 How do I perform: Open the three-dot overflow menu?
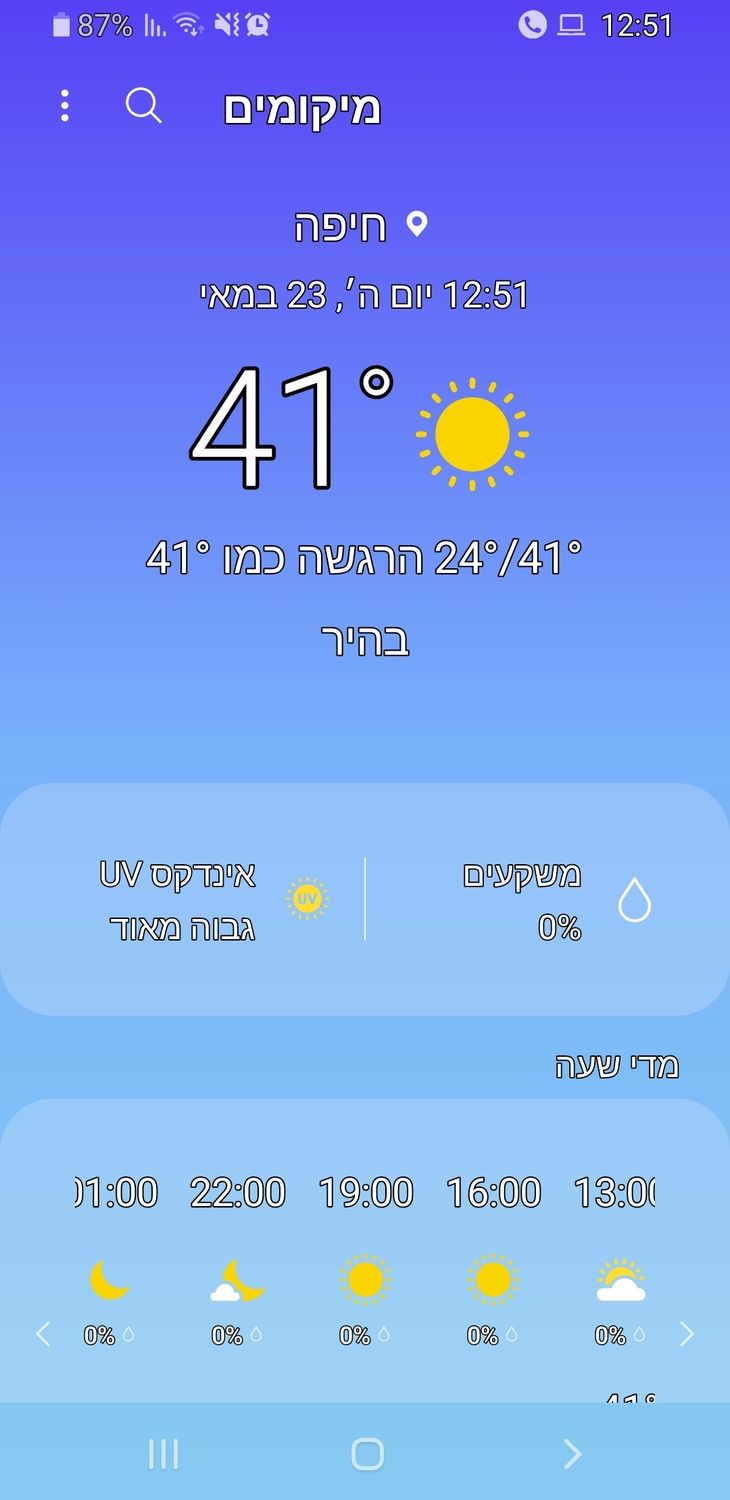[x=65, y=105]
